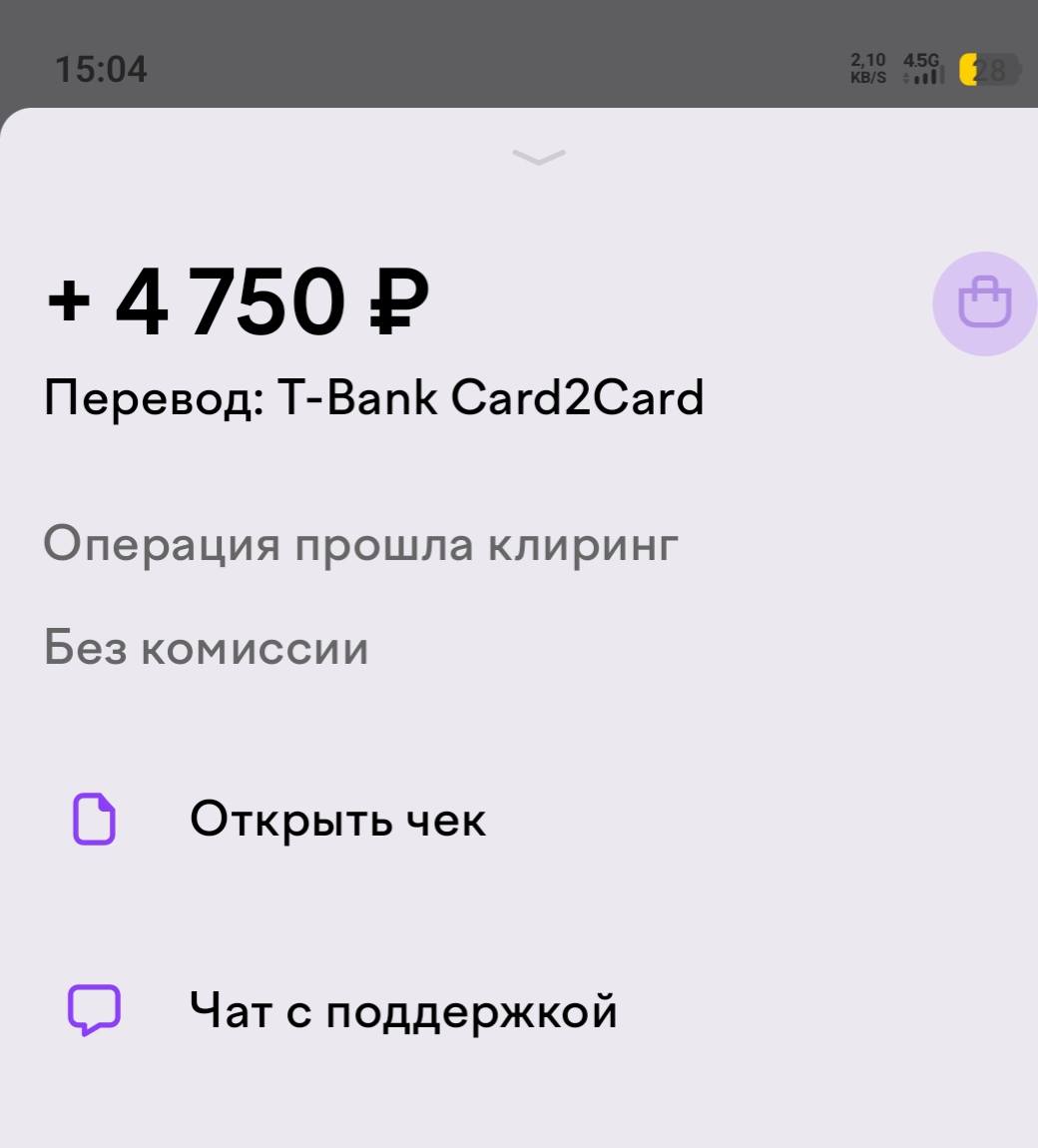Tap the chat bubble support icon

(94, 1010)
